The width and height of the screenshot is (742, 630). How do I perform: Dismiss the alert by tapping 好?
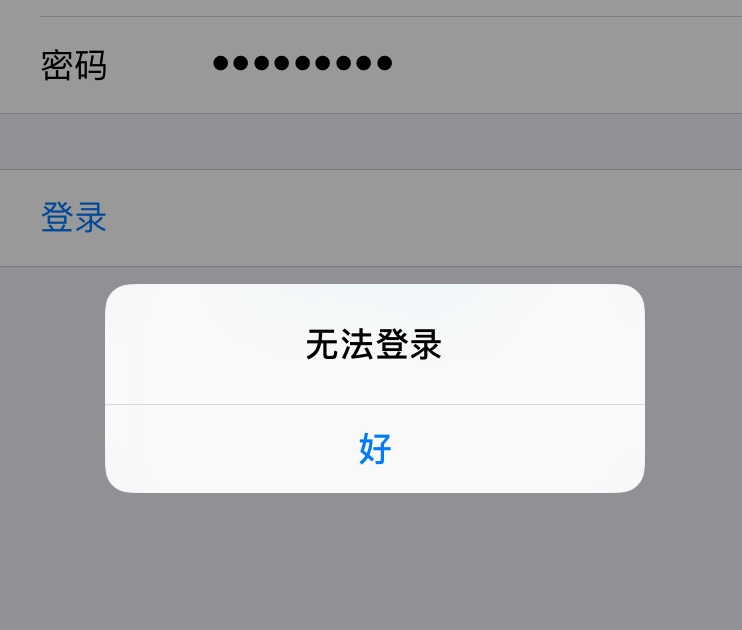(375, 449)
